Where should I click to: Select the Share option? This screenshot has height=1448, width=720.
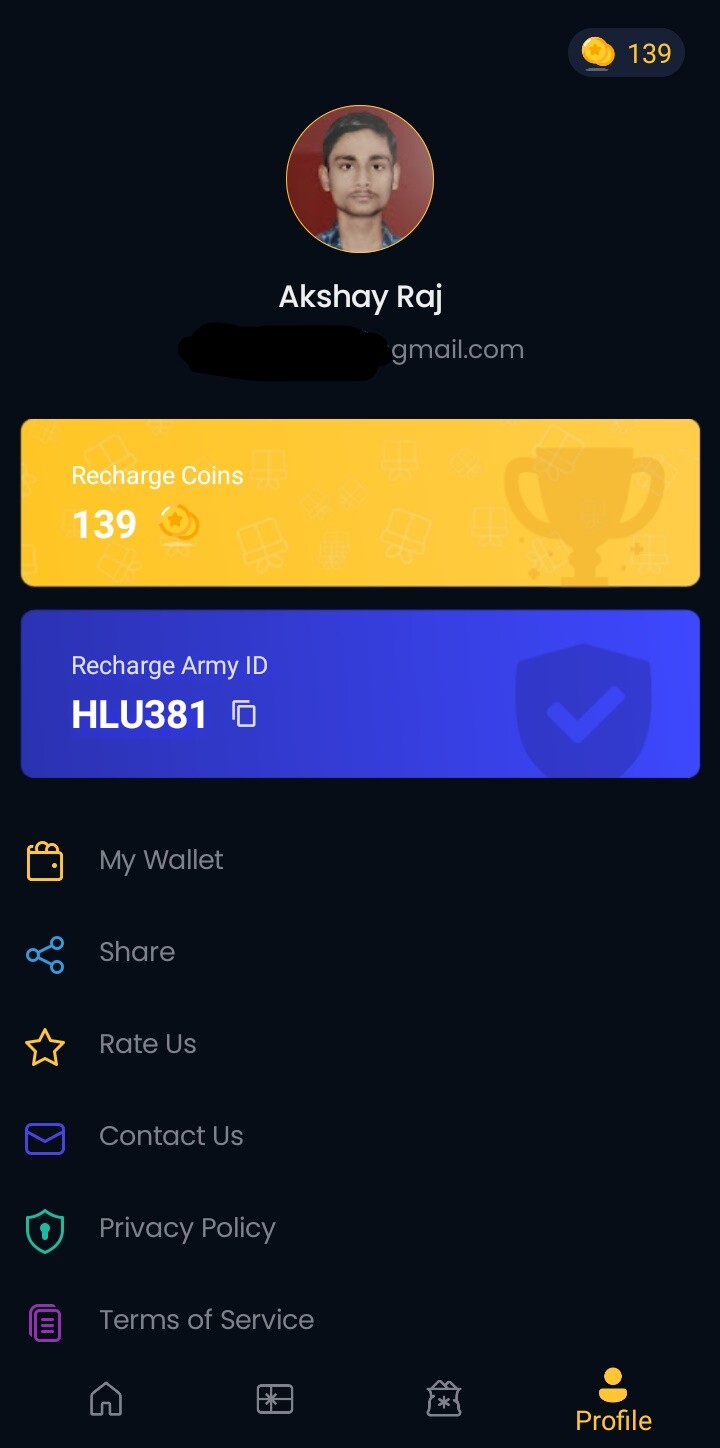point(137,952)
